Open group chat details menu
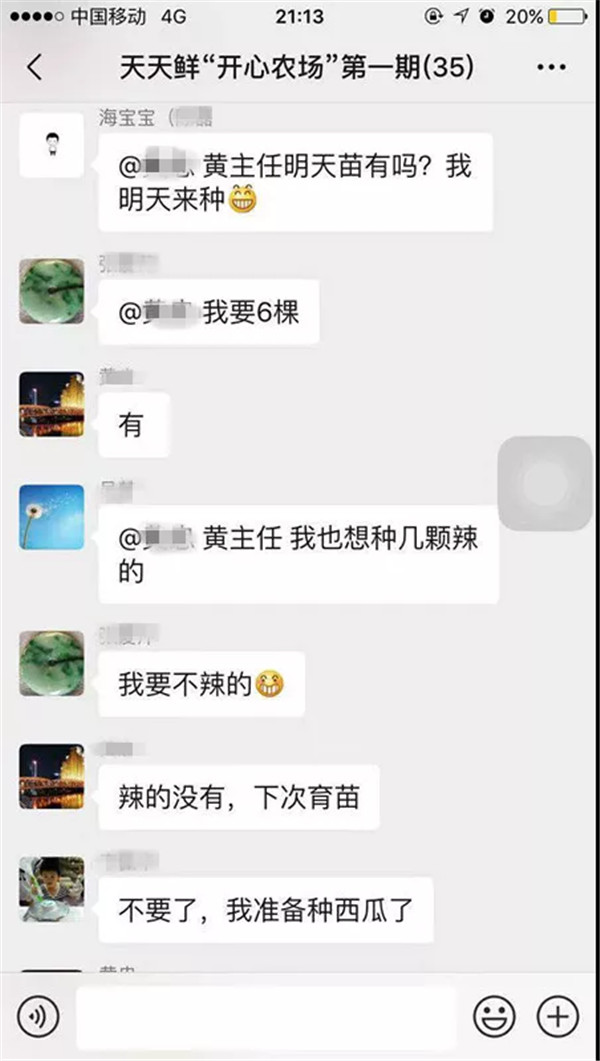Viewport: 600px width, 1061px height. (x=551, y=68)
